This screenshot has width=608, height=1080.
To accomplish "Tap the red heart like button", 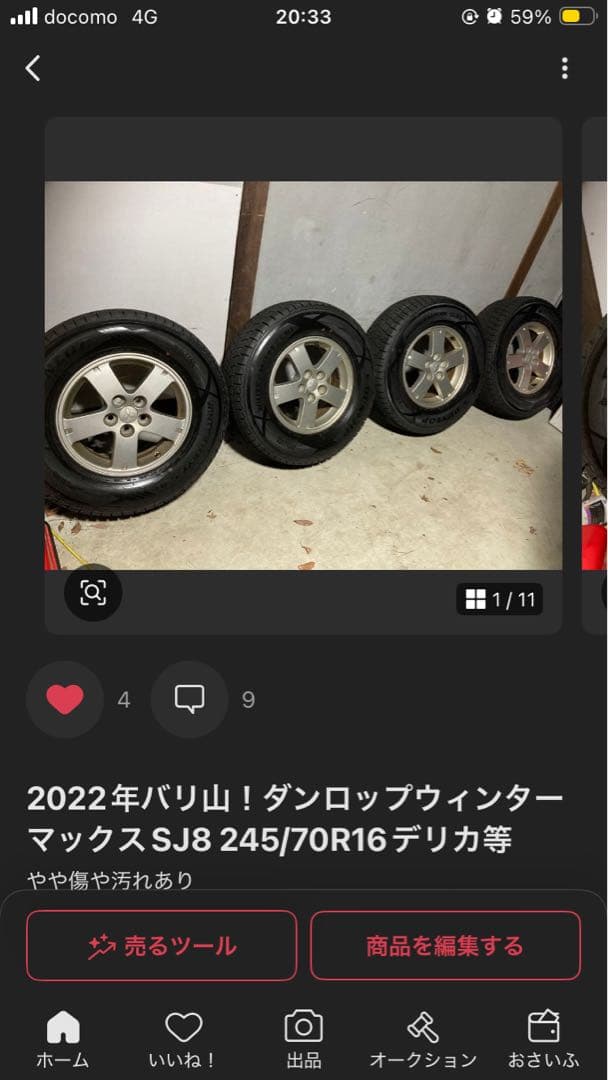I will tap(65, 699).
